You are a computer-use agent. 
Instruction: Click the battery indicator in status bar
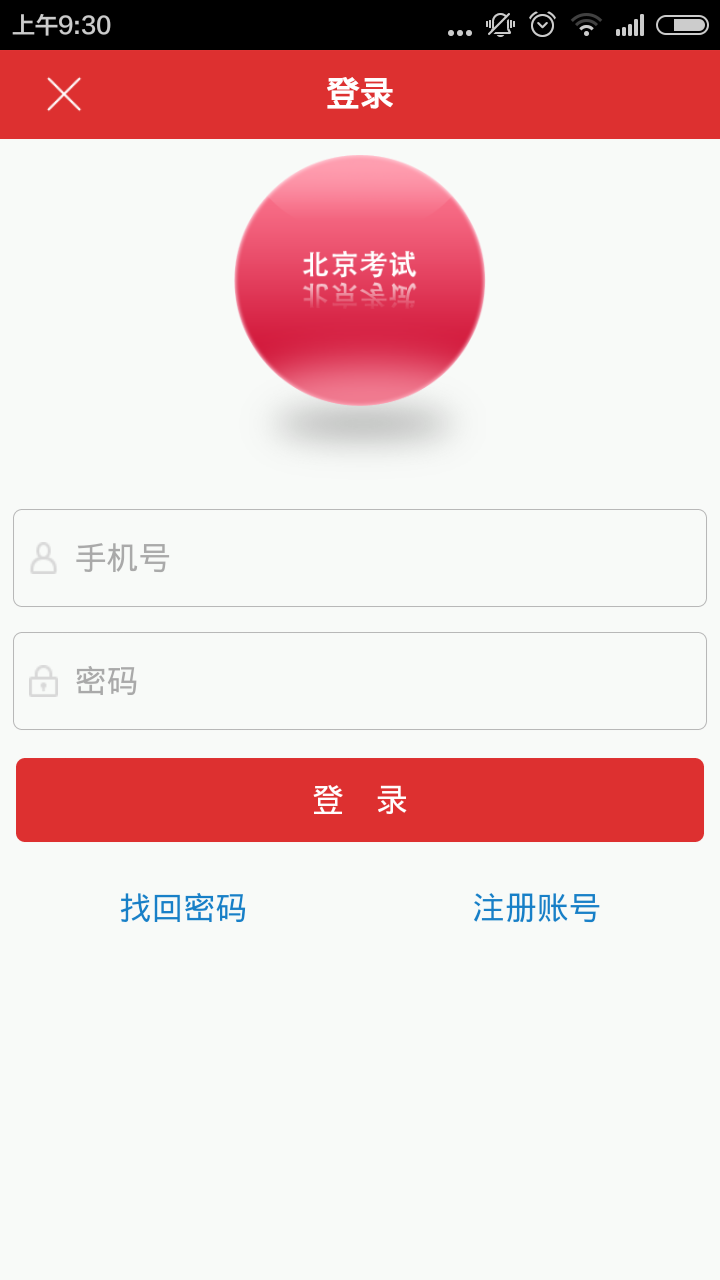(679, 25)
